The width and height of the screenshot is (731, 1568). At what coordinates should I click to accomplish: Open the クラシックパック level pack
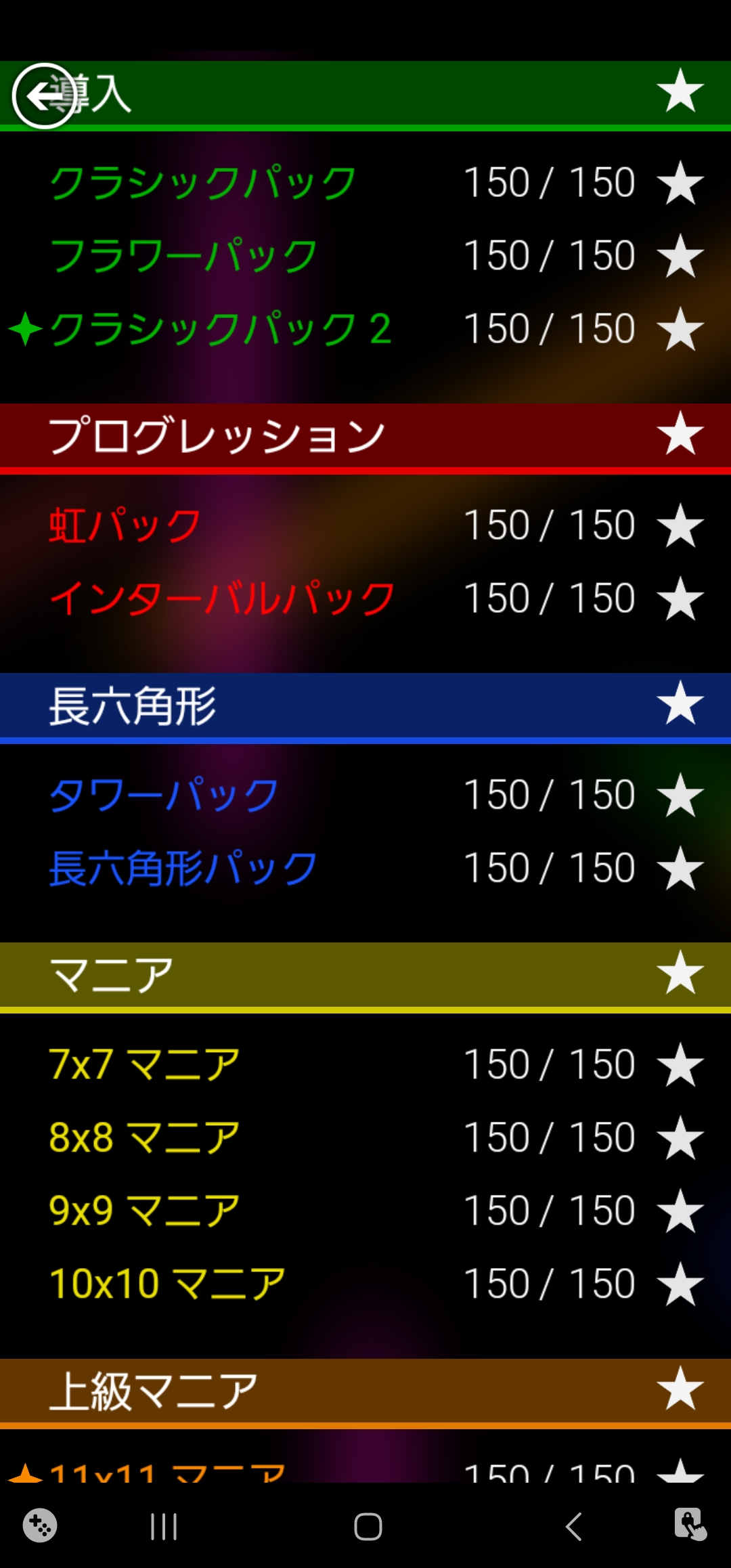click(365, 183)
